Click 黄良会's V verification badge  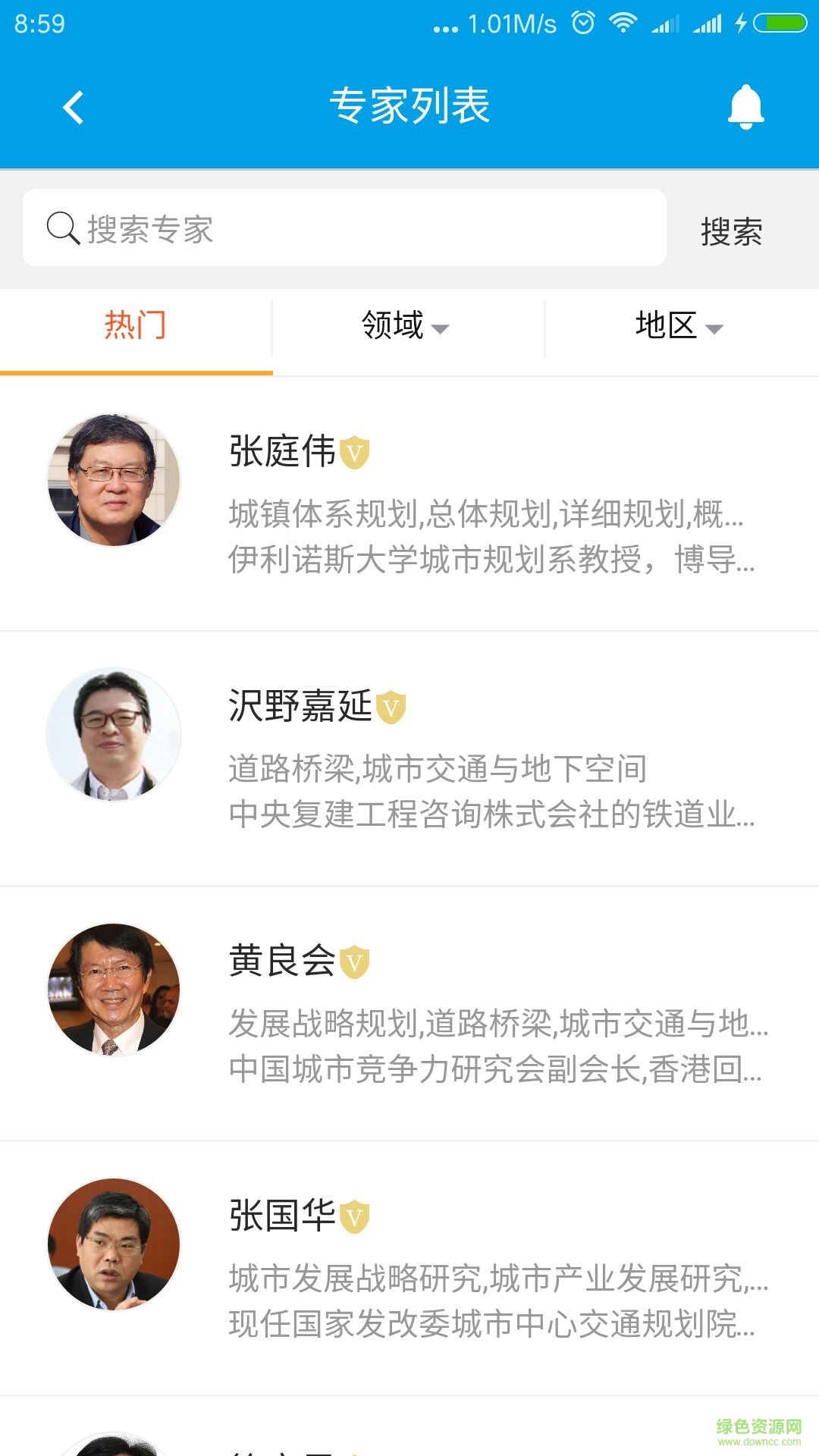353,964
